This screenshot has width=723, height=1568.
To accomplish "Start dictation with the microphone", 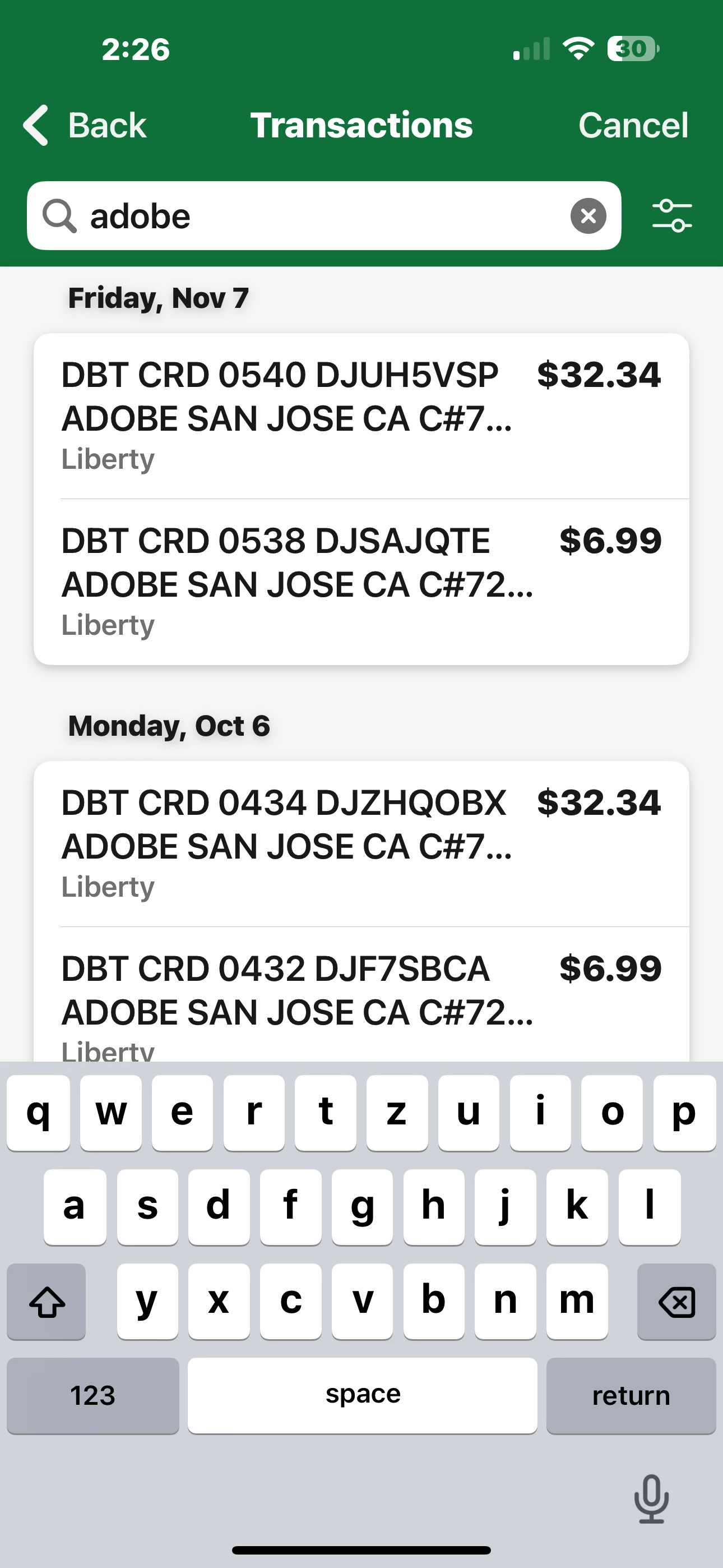I will coord(651,1498).
